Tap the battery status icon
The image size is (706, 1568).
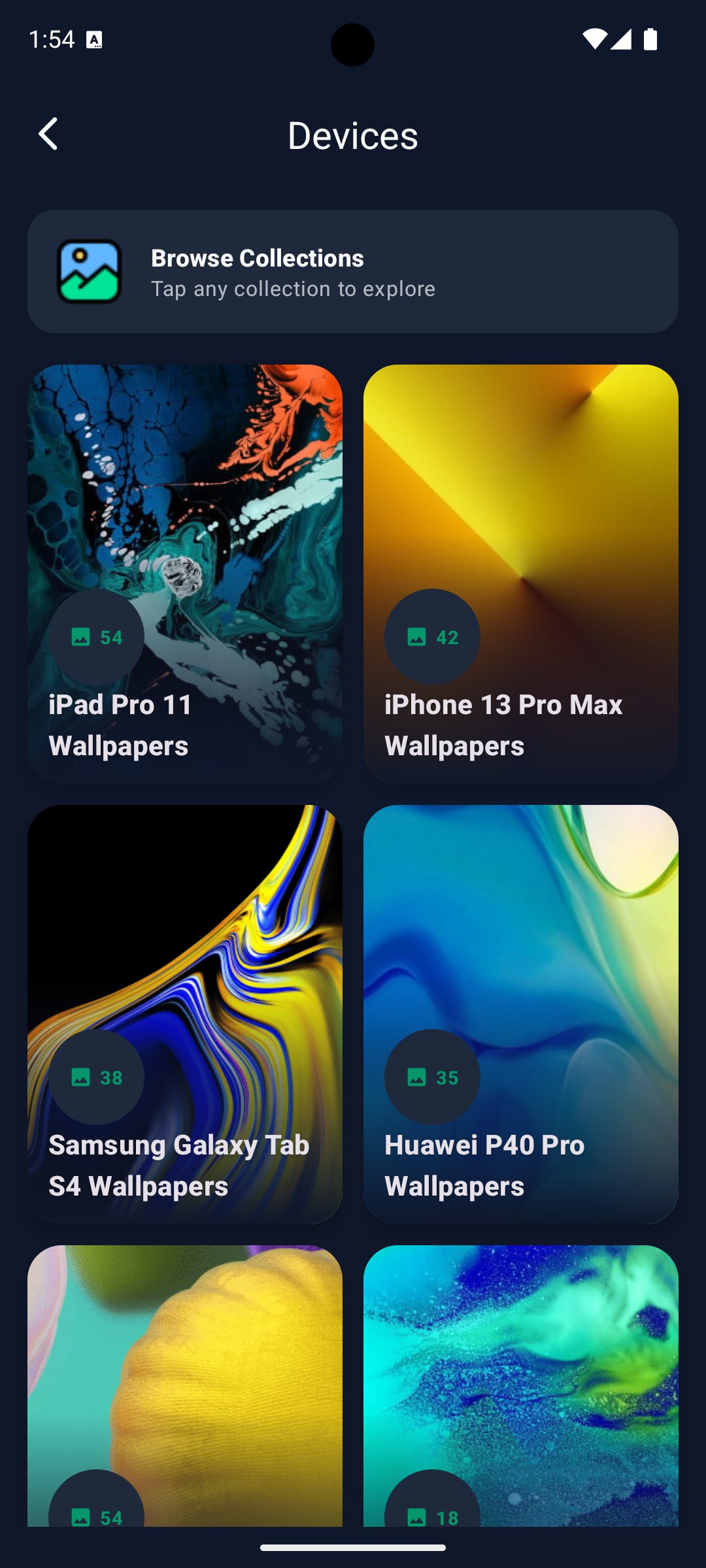tap(651, 40)
